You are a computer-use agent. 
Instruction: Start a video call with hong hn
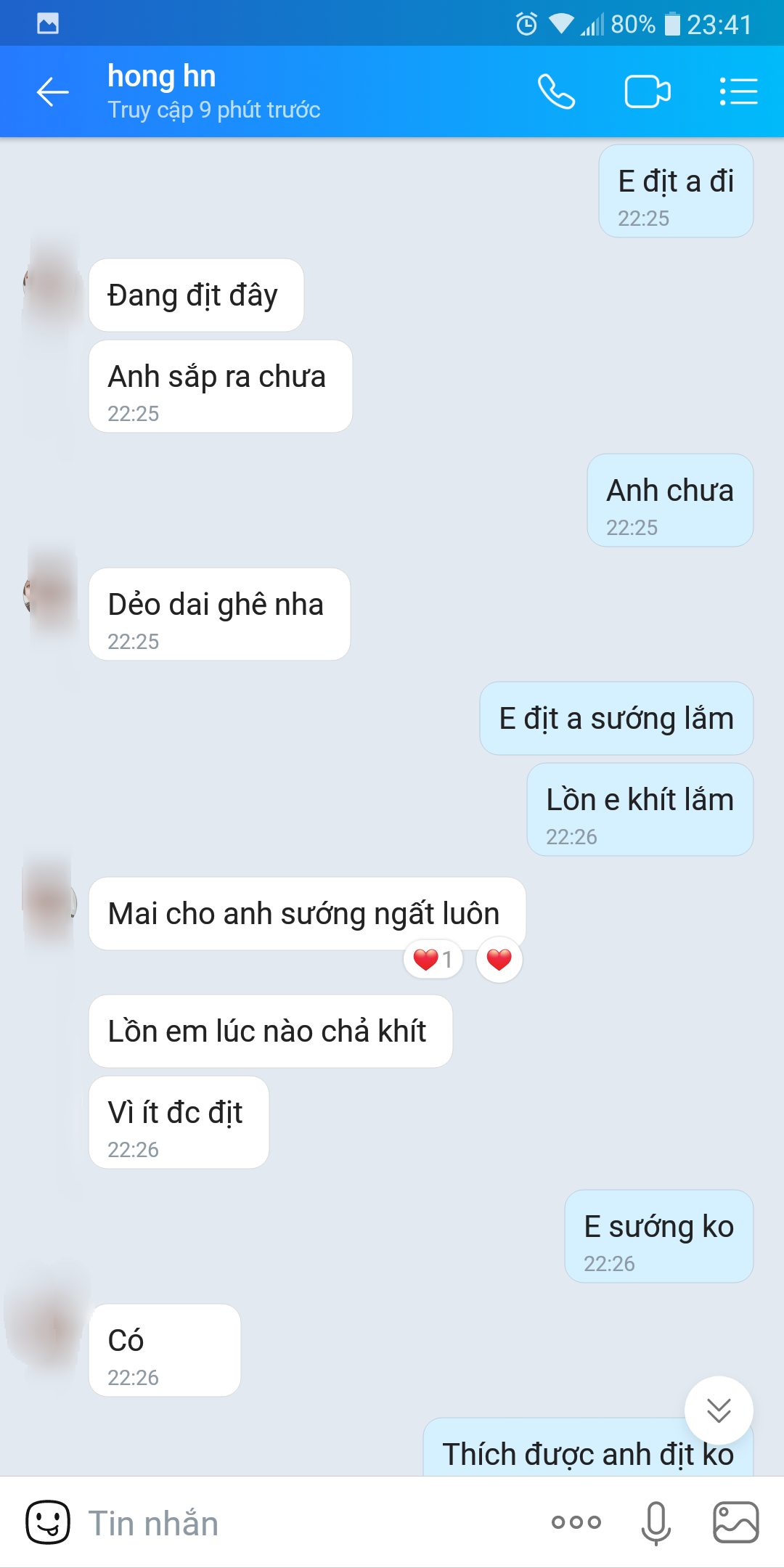(x=647, y=92)
